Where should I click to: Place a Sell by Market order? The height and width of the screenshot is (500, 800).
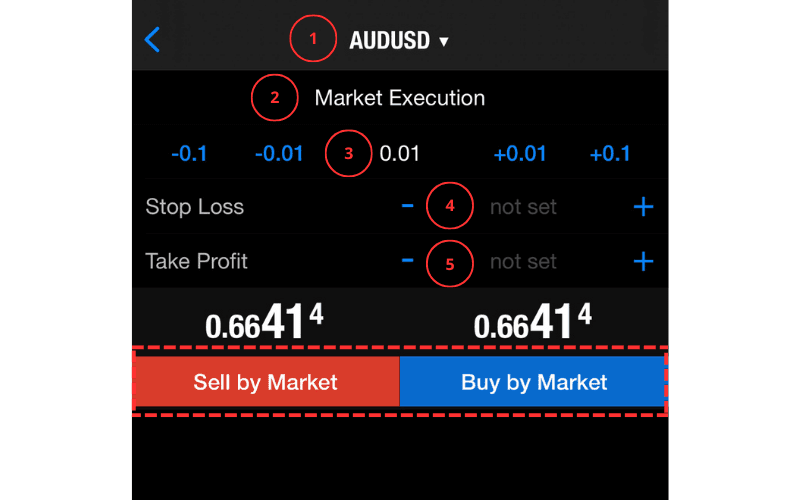[x=266, y=382]
